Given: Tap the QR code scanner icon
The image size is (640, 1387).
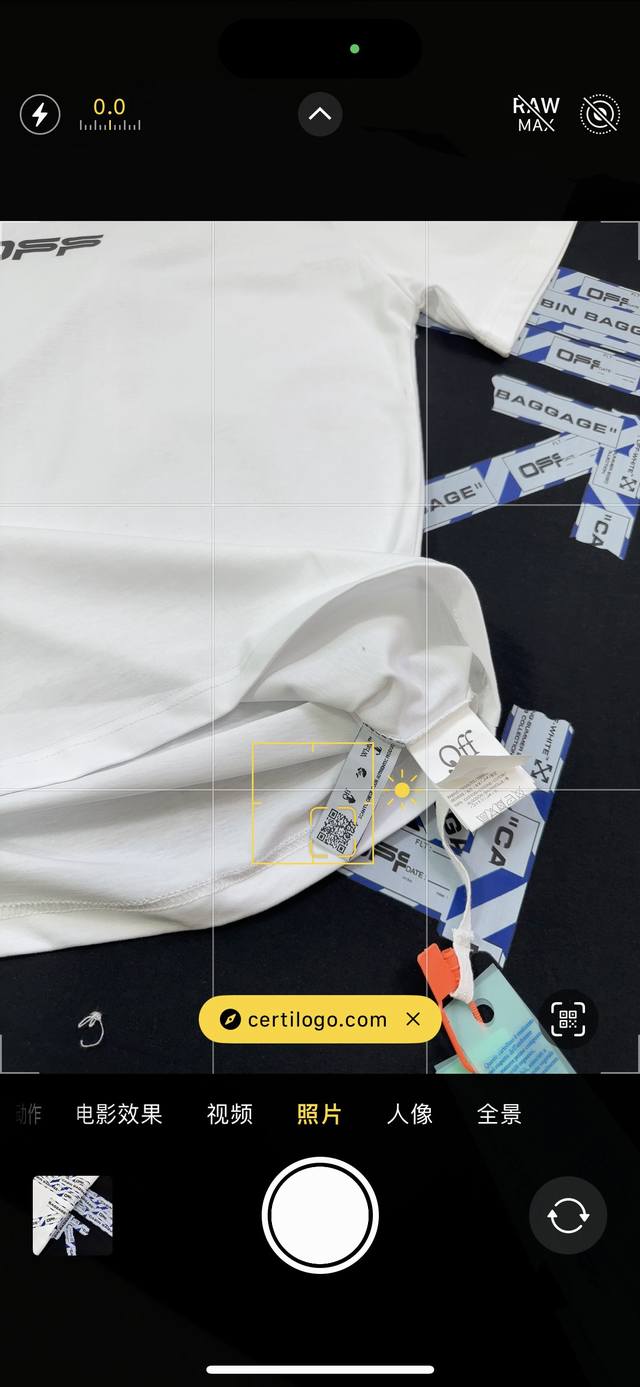Looking at the screenshot, I should click(568, 1020).
